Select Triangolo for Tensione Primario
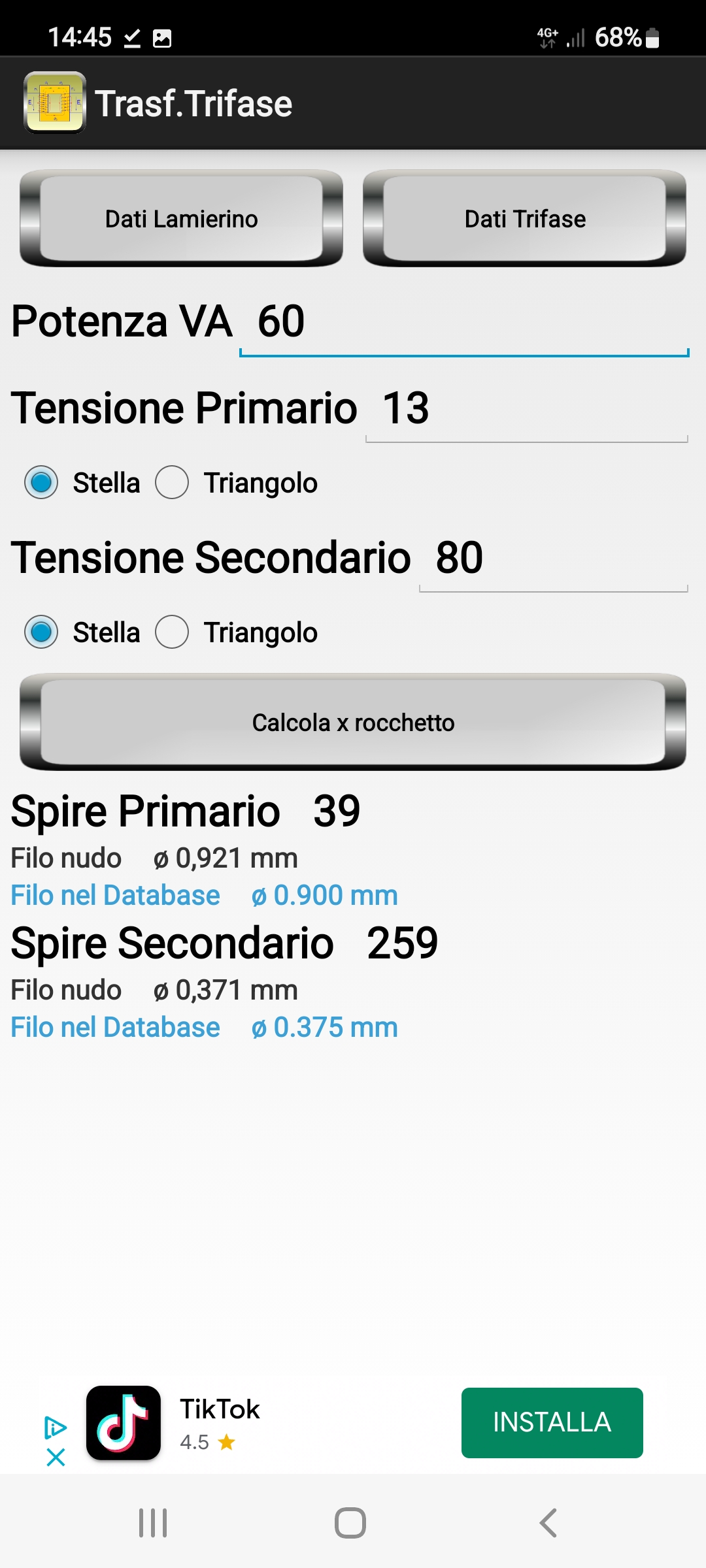This screenshot has height=1568, width=706. point(172,483)
